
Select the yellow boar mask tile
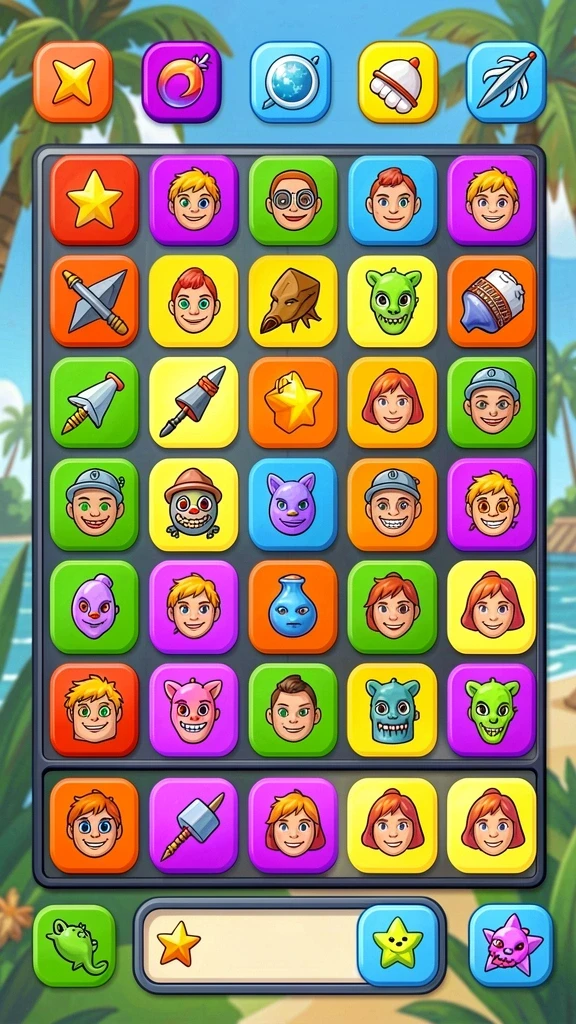[293, 301]
